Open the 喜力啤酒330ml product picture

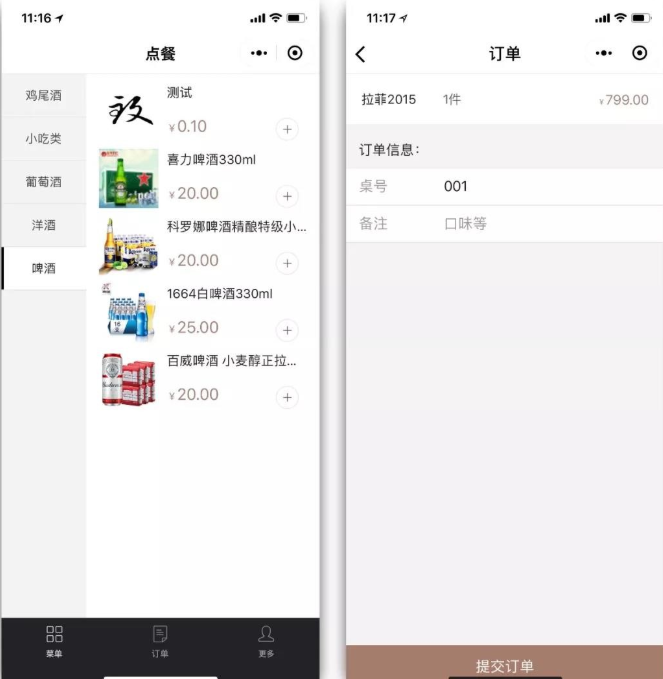point(129,179)
